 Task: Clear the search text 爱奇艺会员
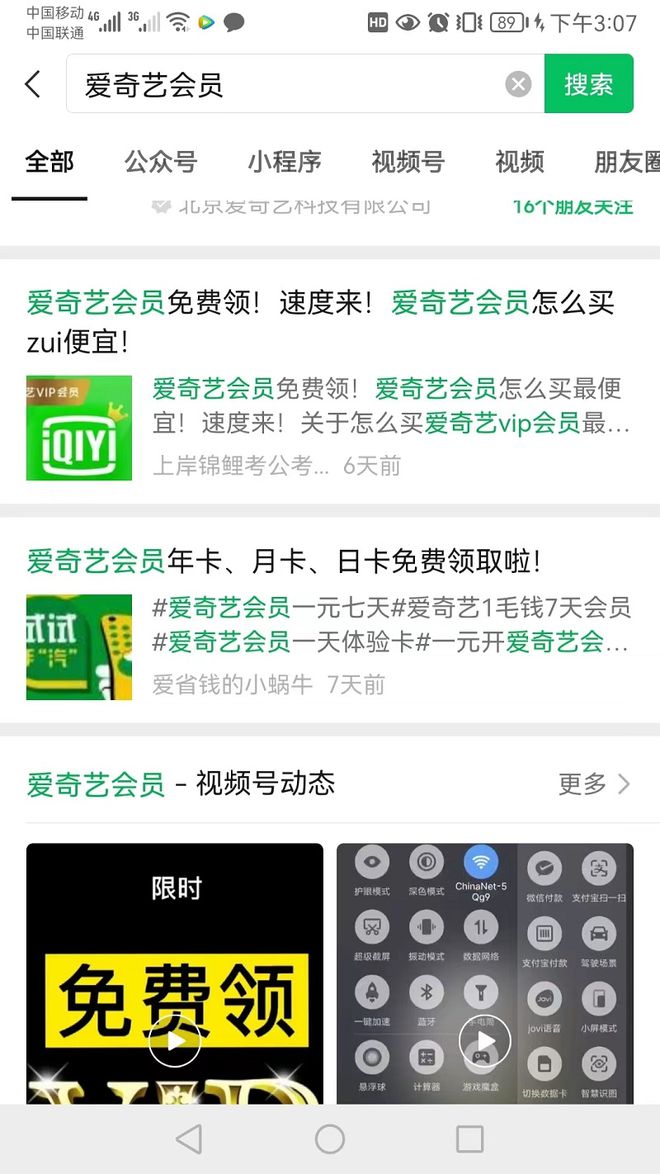point(518,84)
